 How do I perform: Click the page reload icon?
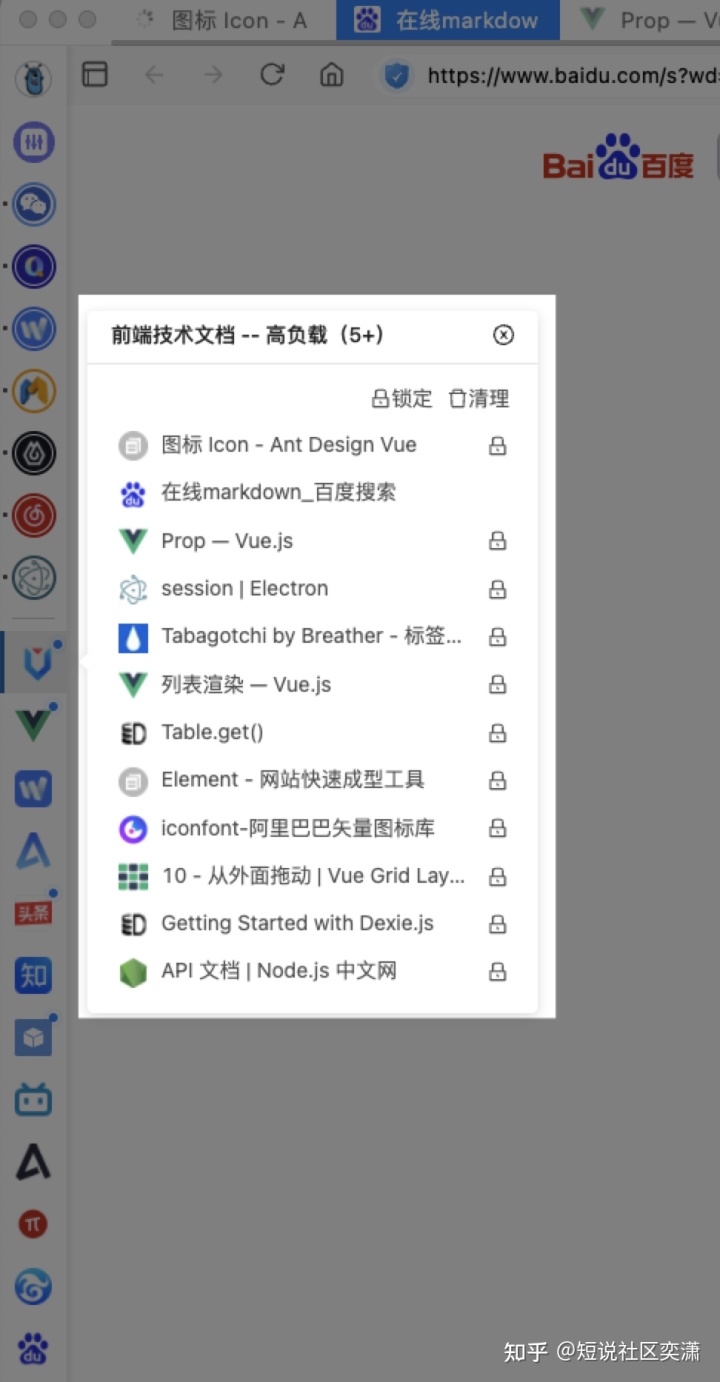coord(272,74)
